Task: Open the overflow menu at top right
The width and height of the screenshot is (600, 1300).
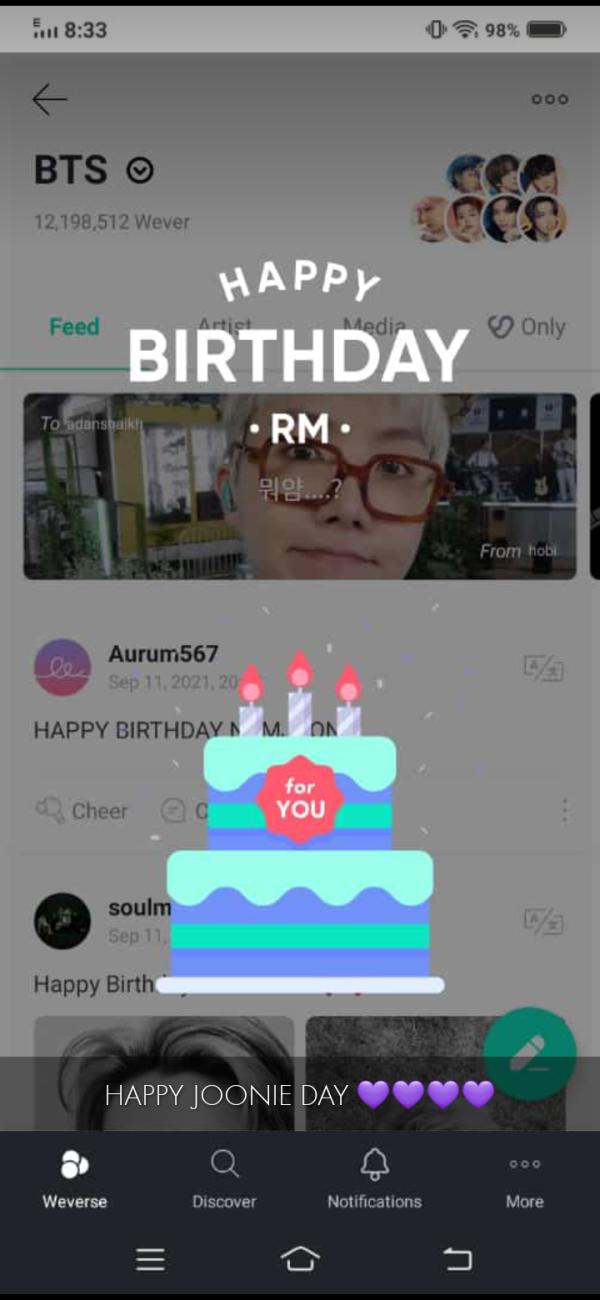Action: click(549, 99)
